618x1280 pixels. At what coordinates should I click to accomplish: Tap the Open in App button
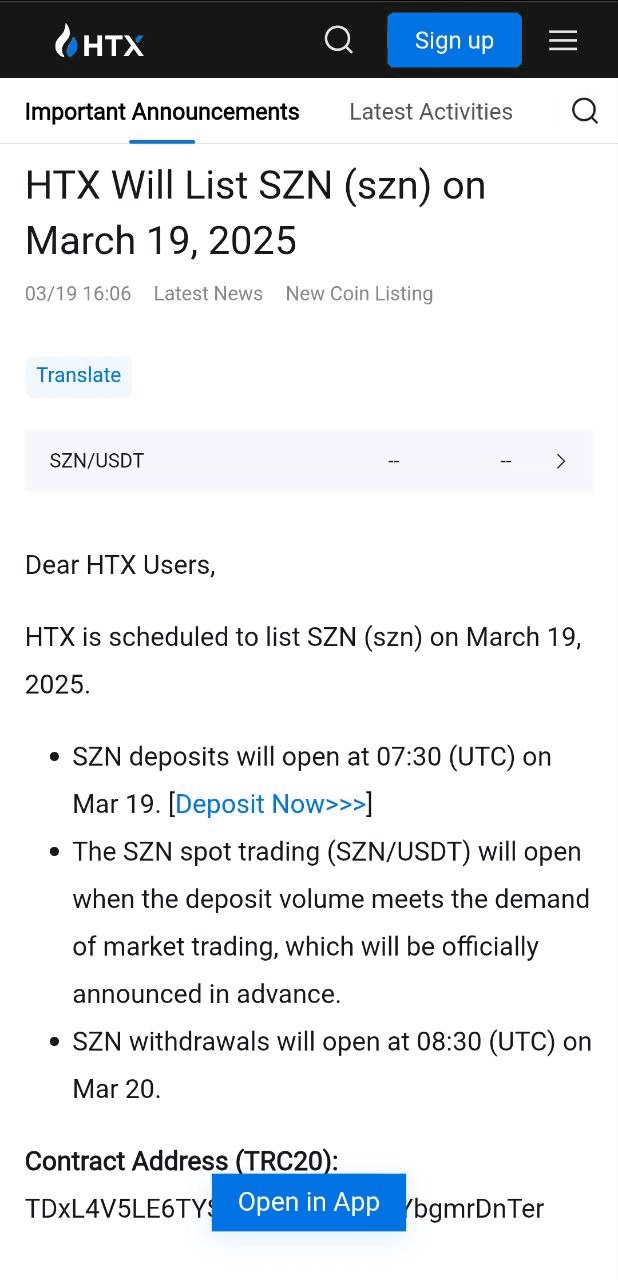[x=309, y=1202]
